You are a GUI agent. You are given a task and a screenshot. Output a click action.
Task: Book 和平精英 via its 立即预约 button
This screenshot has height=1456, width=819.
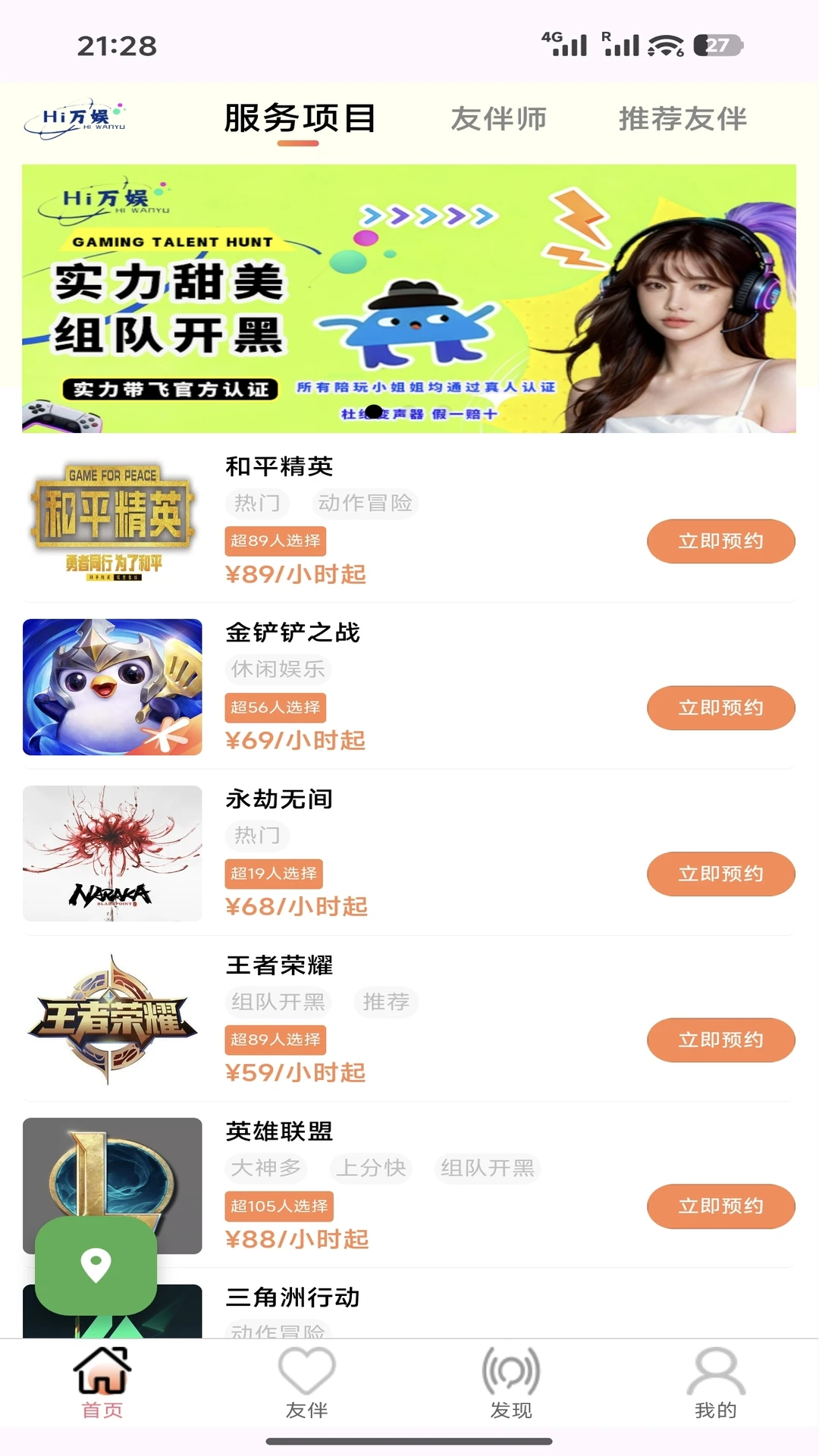pos(720,541)
